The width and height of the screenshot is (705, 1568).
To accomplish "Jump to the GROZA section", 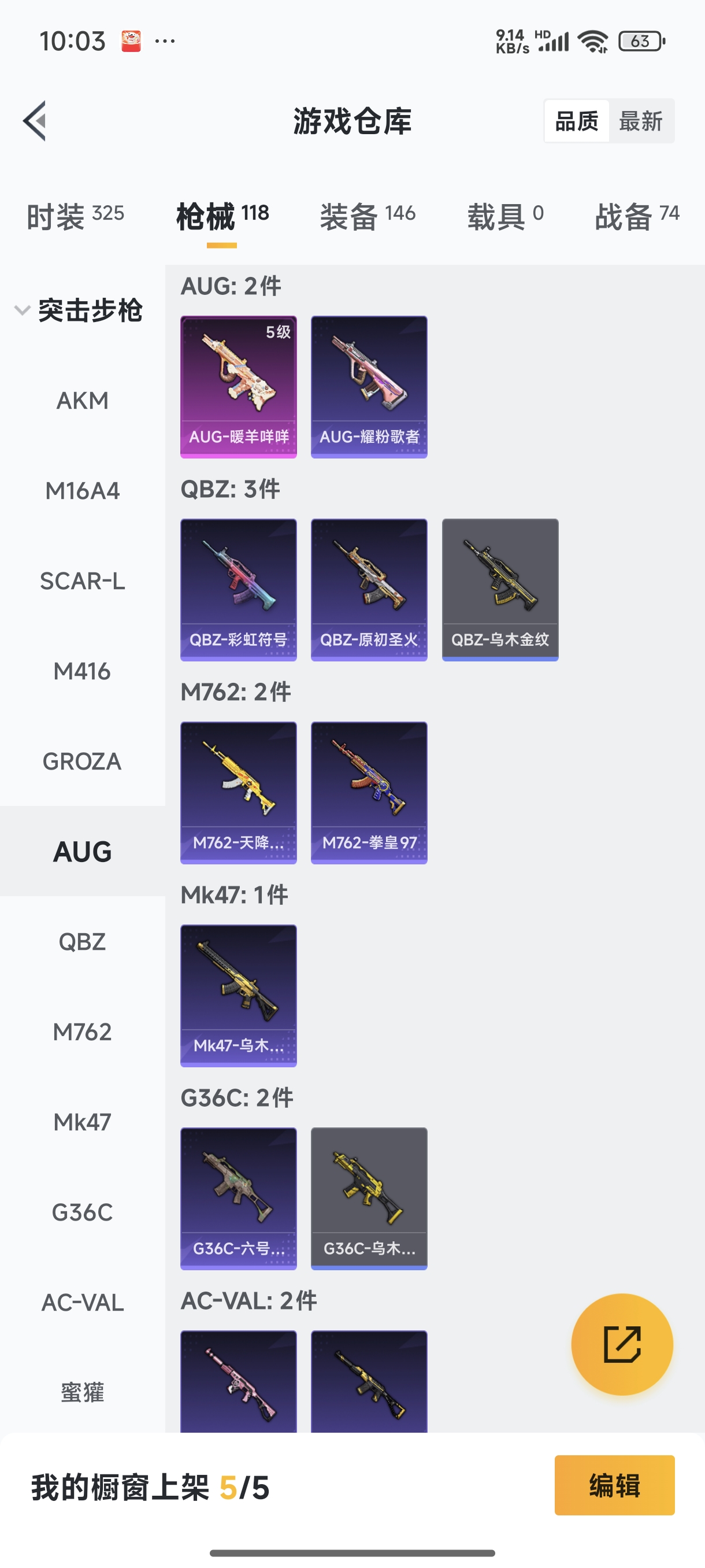I will coord(83,761).
